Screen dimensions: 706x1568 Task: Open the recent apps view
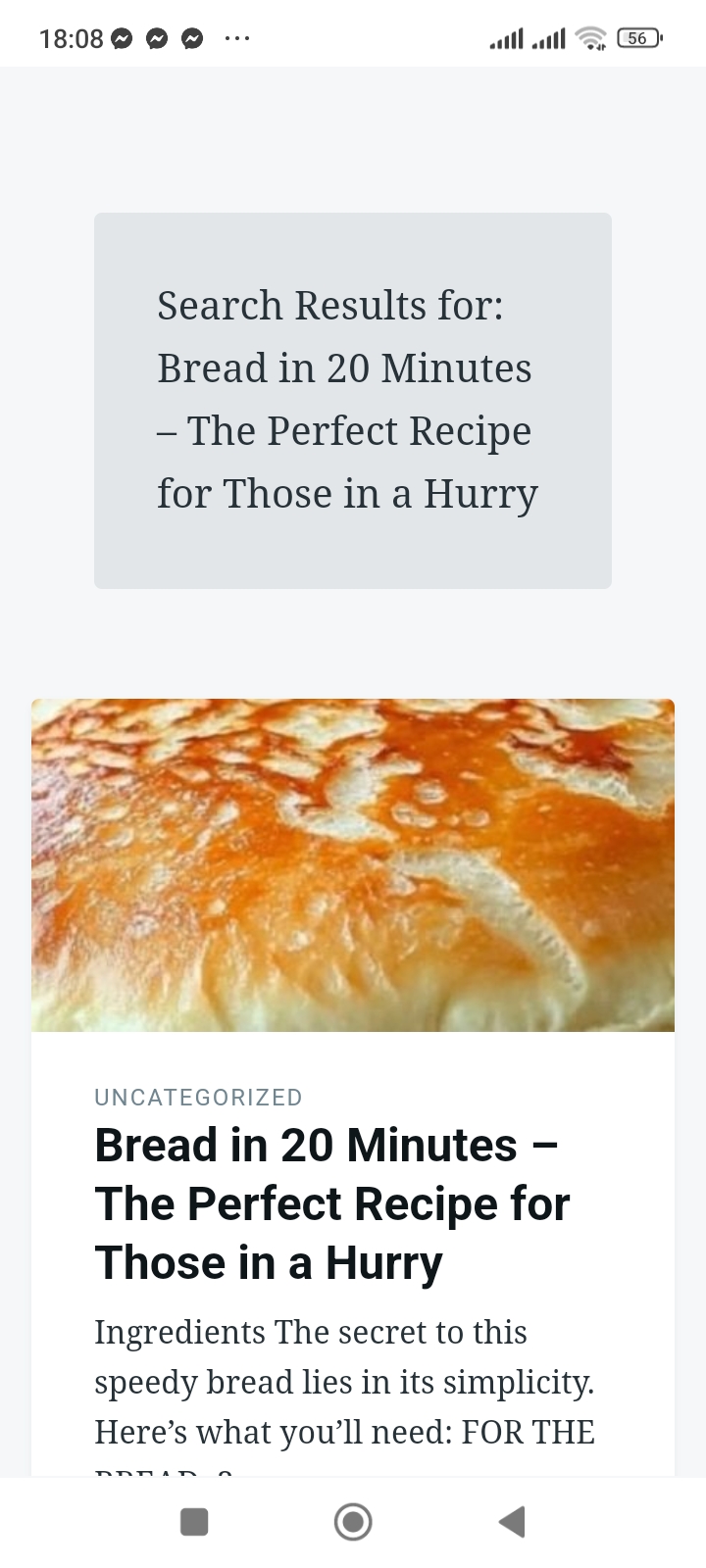[194, 1522]
